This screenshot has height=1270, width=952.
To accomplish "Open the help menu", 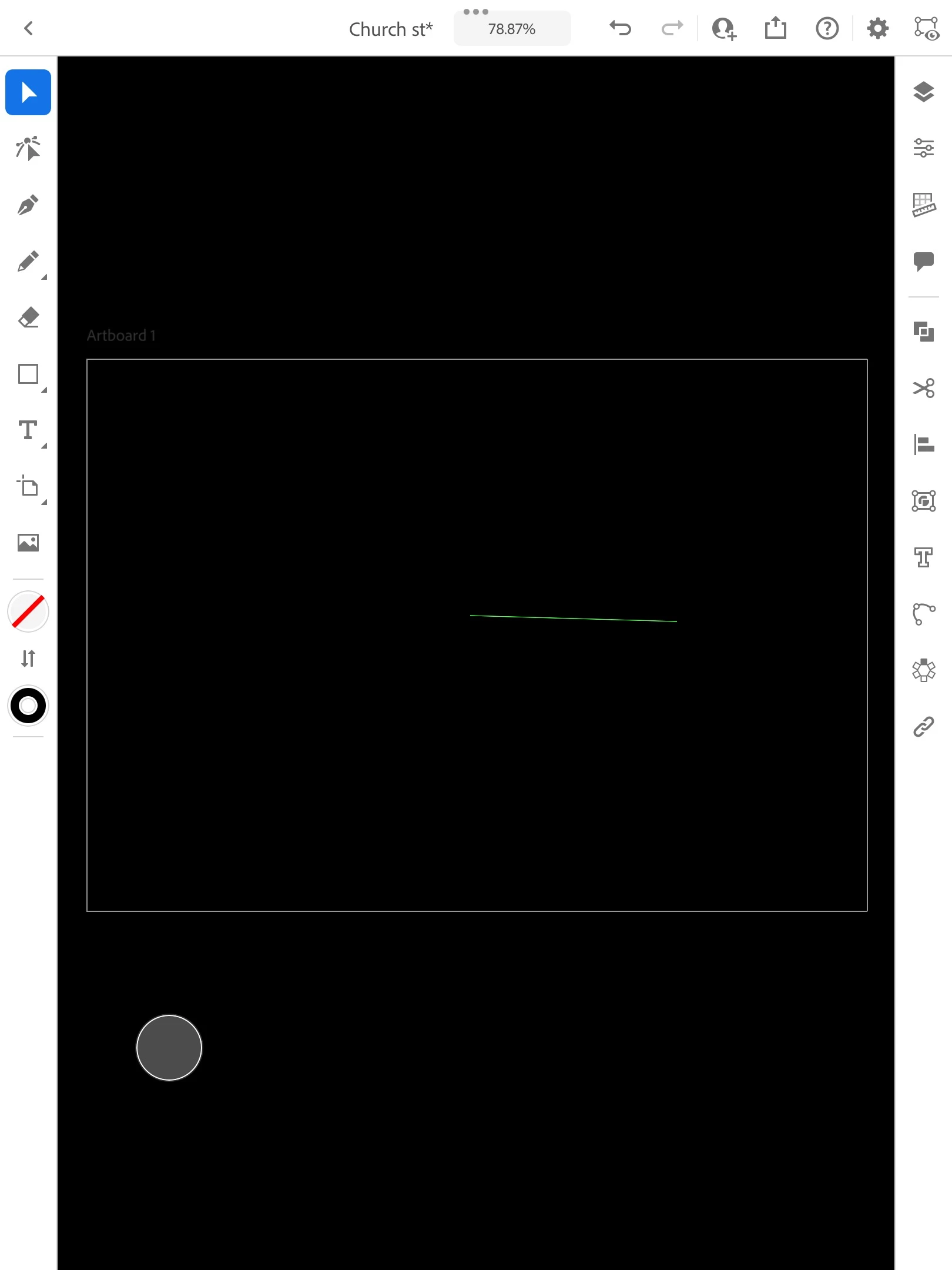I will click(827, 28).
